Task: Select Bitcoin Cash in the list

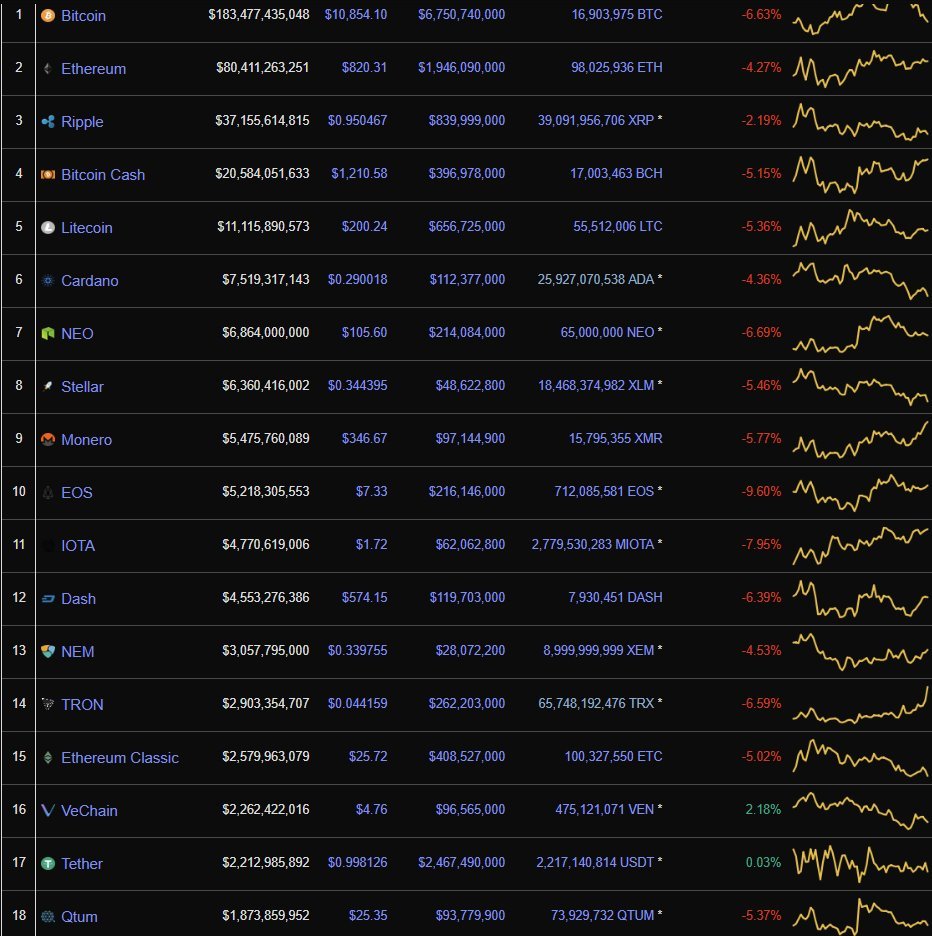Action: 102,175
